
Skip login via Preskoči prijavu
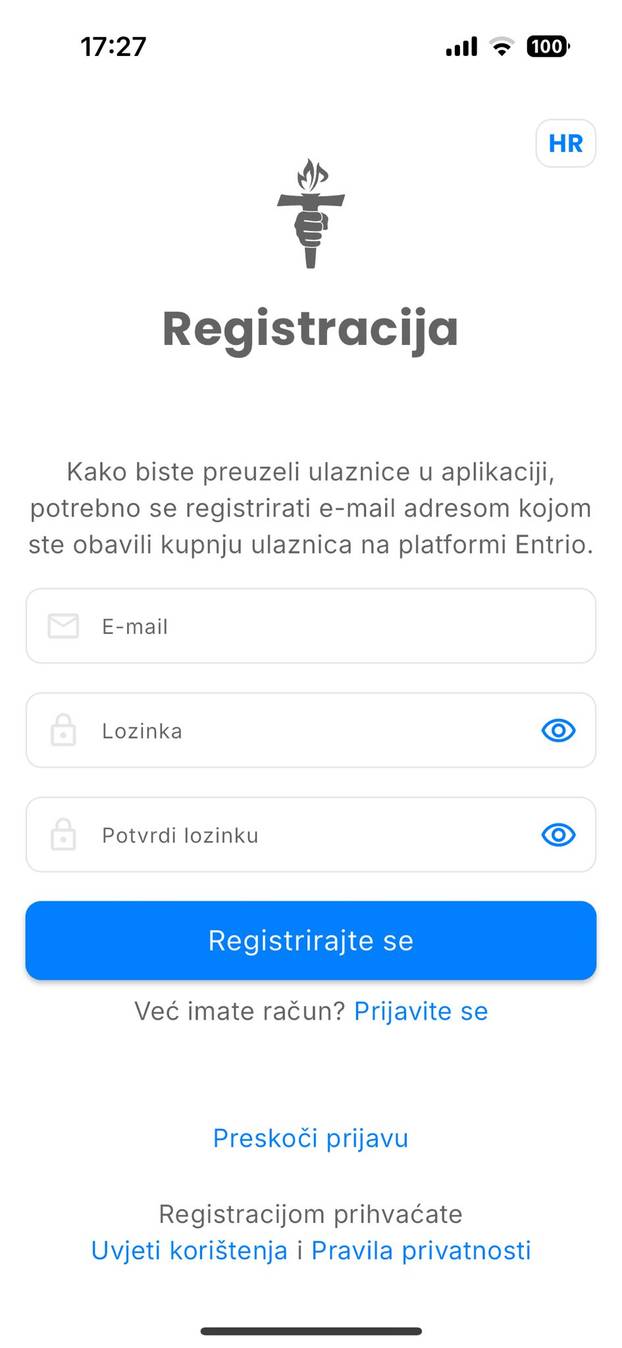pos(310,1138)
